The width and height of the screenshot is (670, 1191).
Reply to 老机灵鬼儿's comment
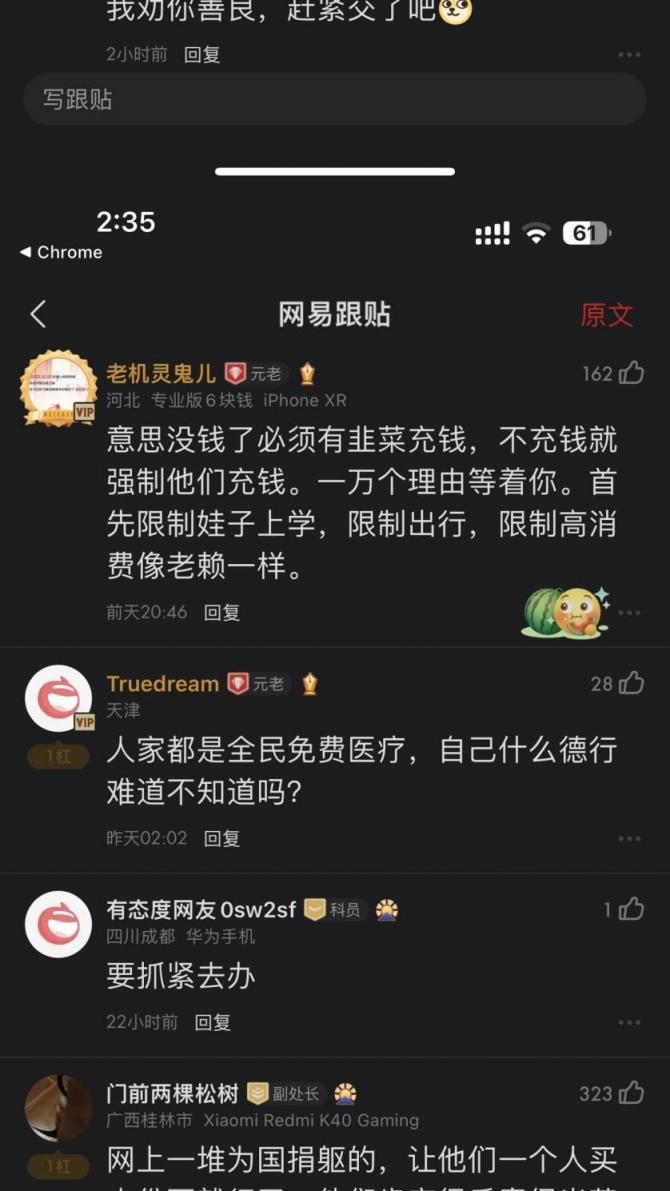point(222,611)
